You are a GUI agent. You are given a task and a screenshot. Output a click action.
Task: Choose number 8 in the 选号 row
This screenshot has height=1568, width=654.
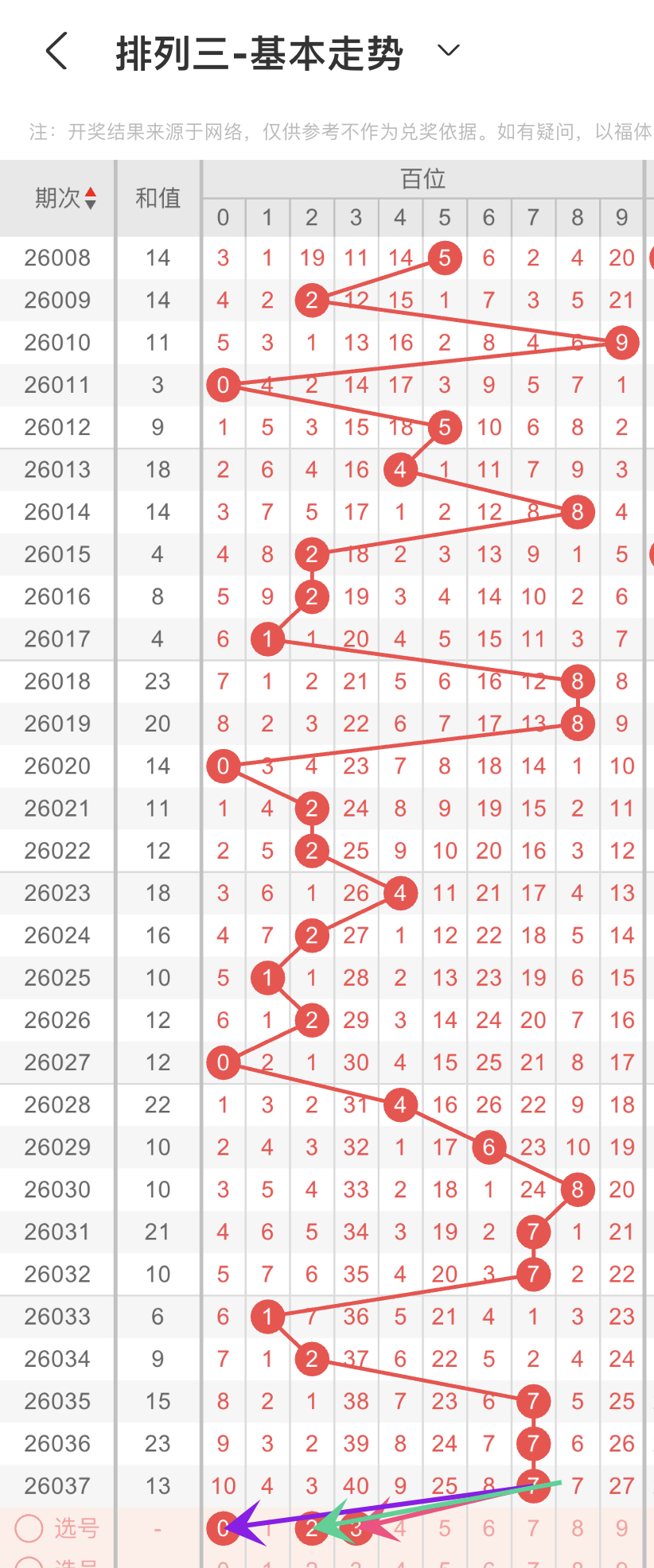[578, 1527]
